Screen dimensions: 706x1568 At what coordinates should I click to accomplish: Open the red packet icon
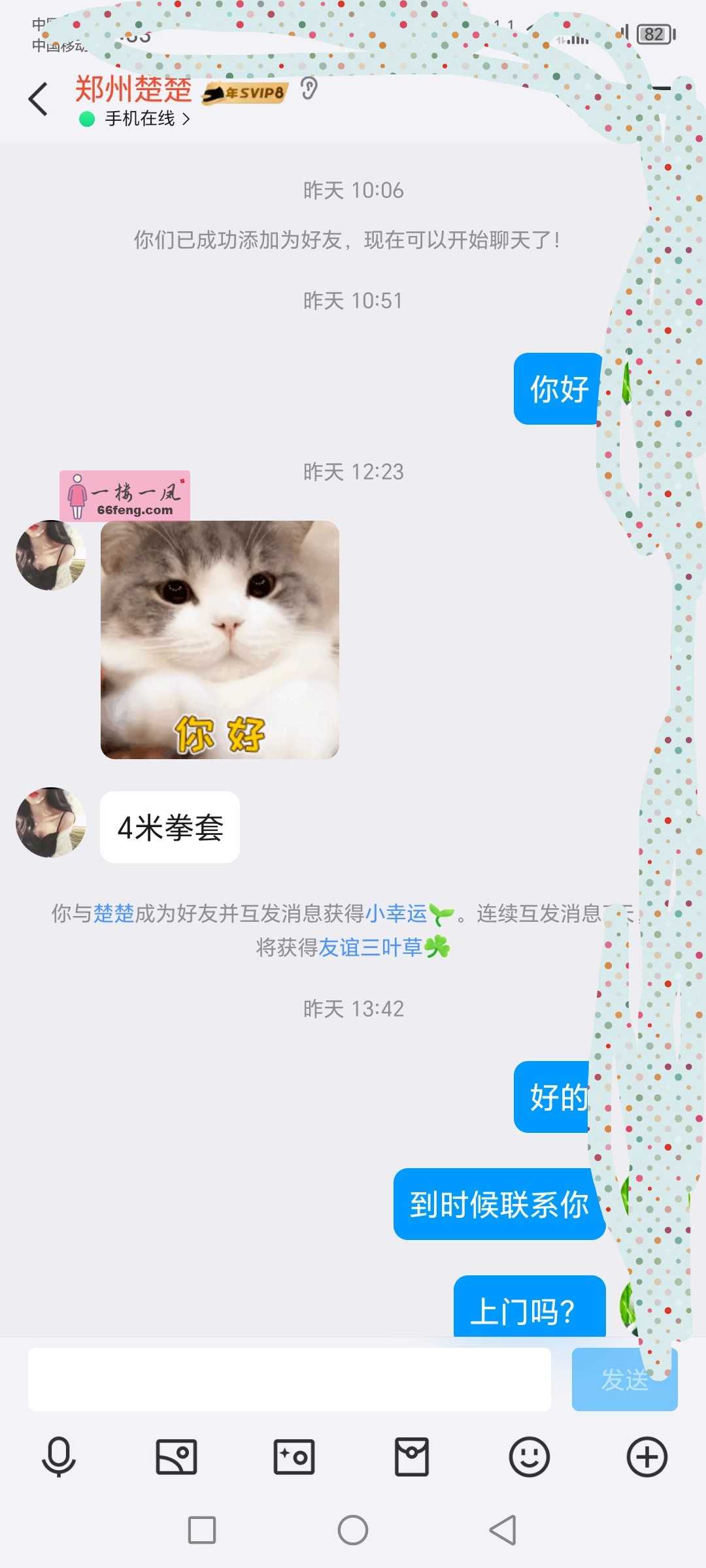[411, 1456]
